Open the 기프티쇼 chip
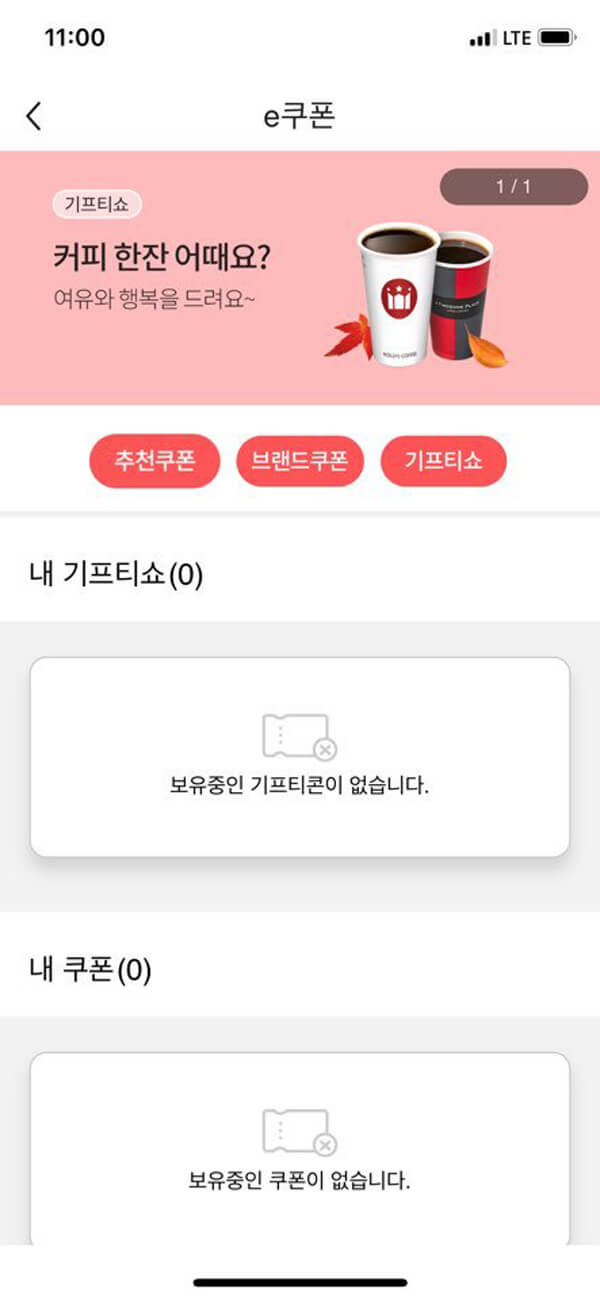 pos(444,461)
